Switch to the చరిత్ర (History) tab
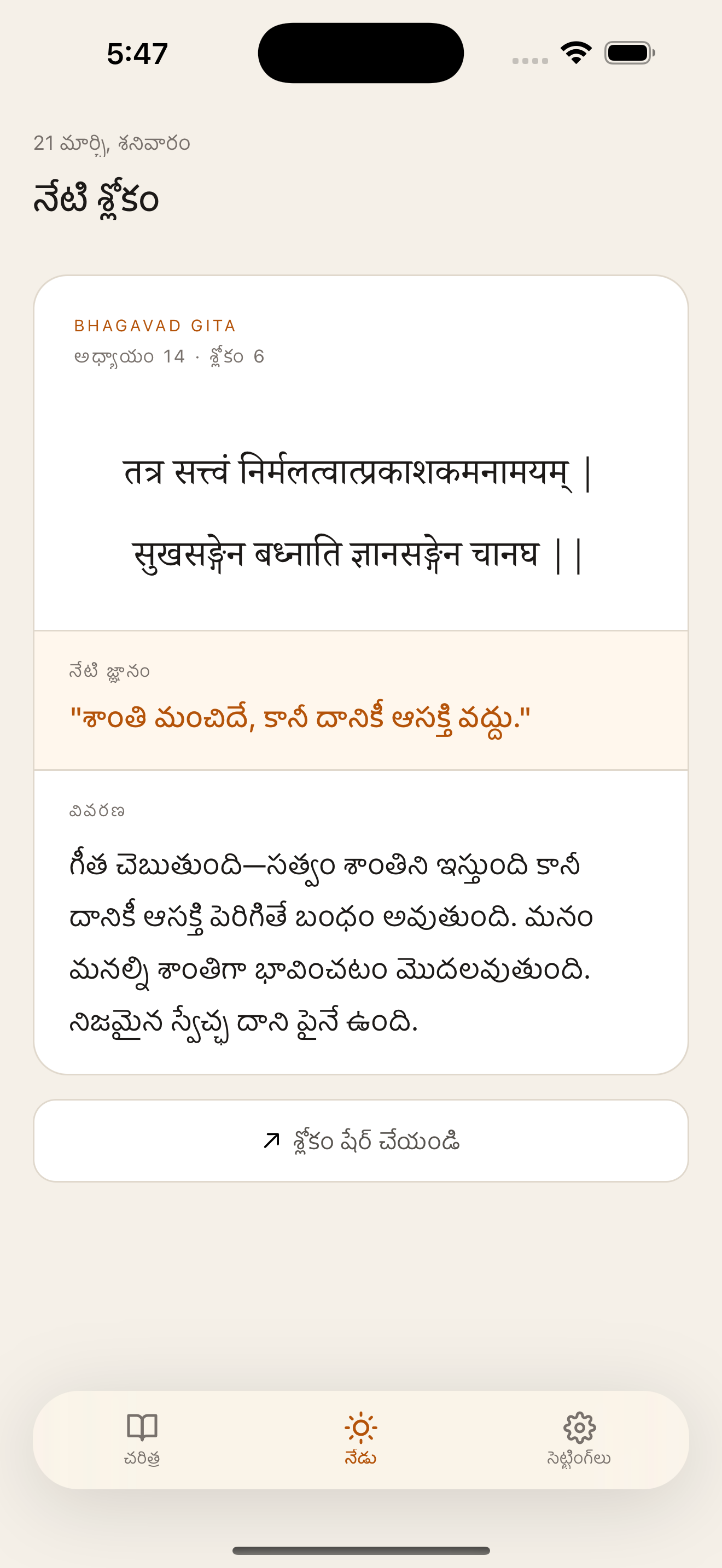This screenshot has height=1568, width=722. coord(142,1438)
